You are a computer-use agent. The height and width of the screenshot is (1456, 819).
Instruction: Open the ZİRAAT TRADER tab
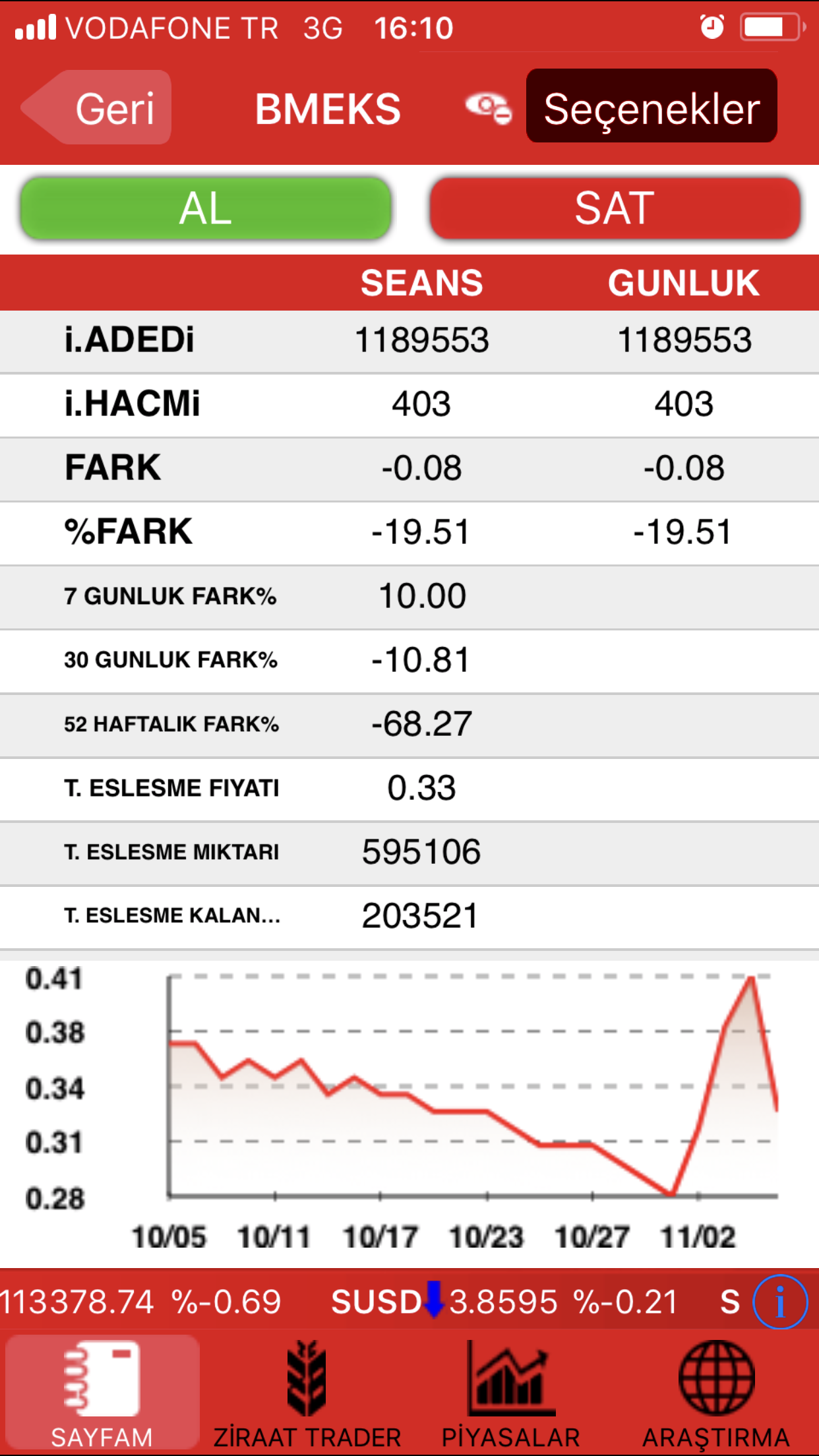tap(307, 1393)
